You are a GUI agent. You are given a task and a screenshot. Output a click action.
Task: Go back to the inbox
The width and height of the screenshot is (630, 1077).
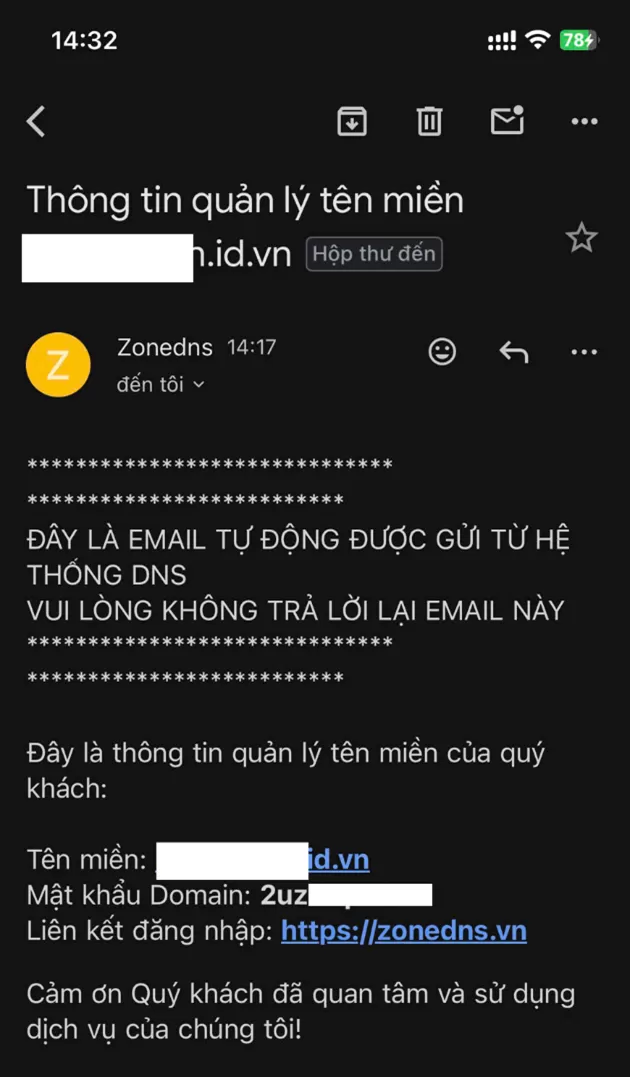coord(37,122)
